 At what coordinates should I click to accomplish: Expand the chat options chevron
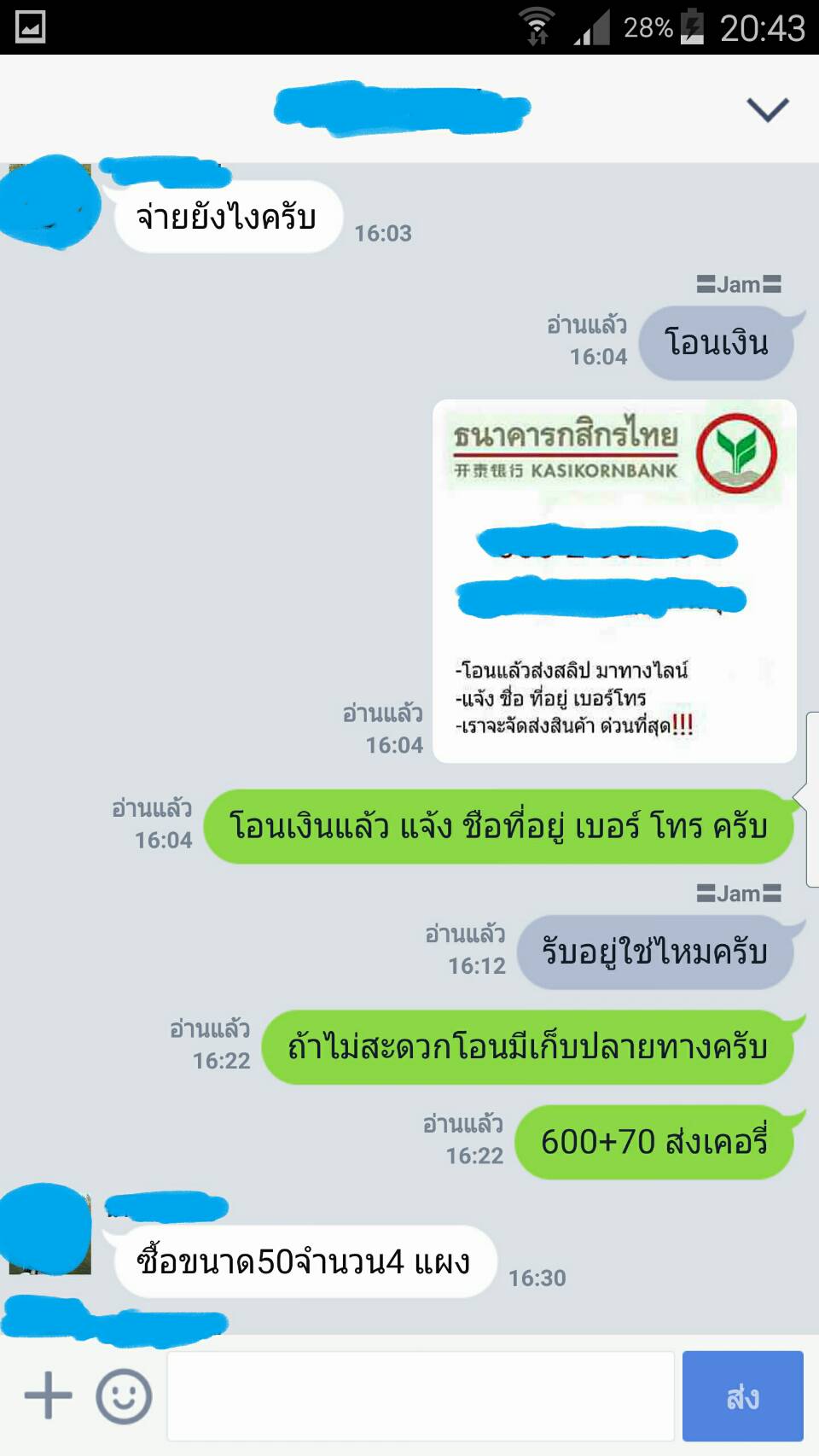coord(767,109)
